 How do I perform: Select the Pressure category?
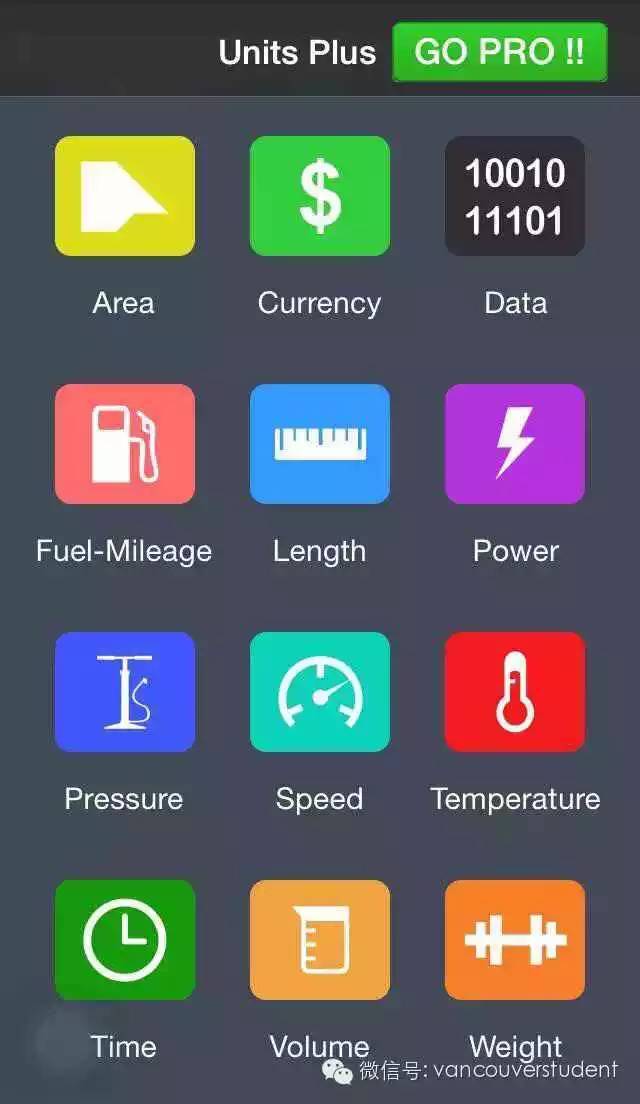124,692
